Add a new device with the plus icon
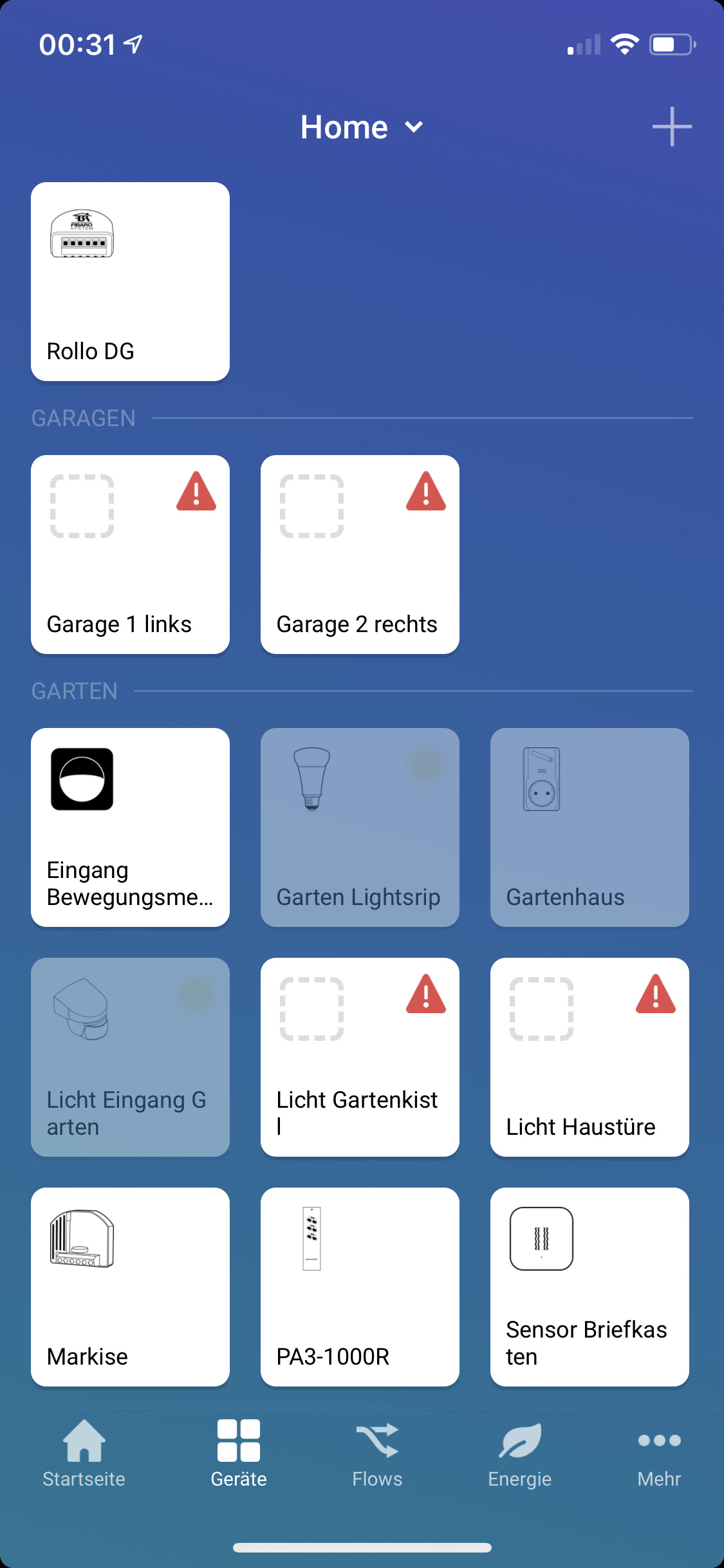 tap(671, 127)
